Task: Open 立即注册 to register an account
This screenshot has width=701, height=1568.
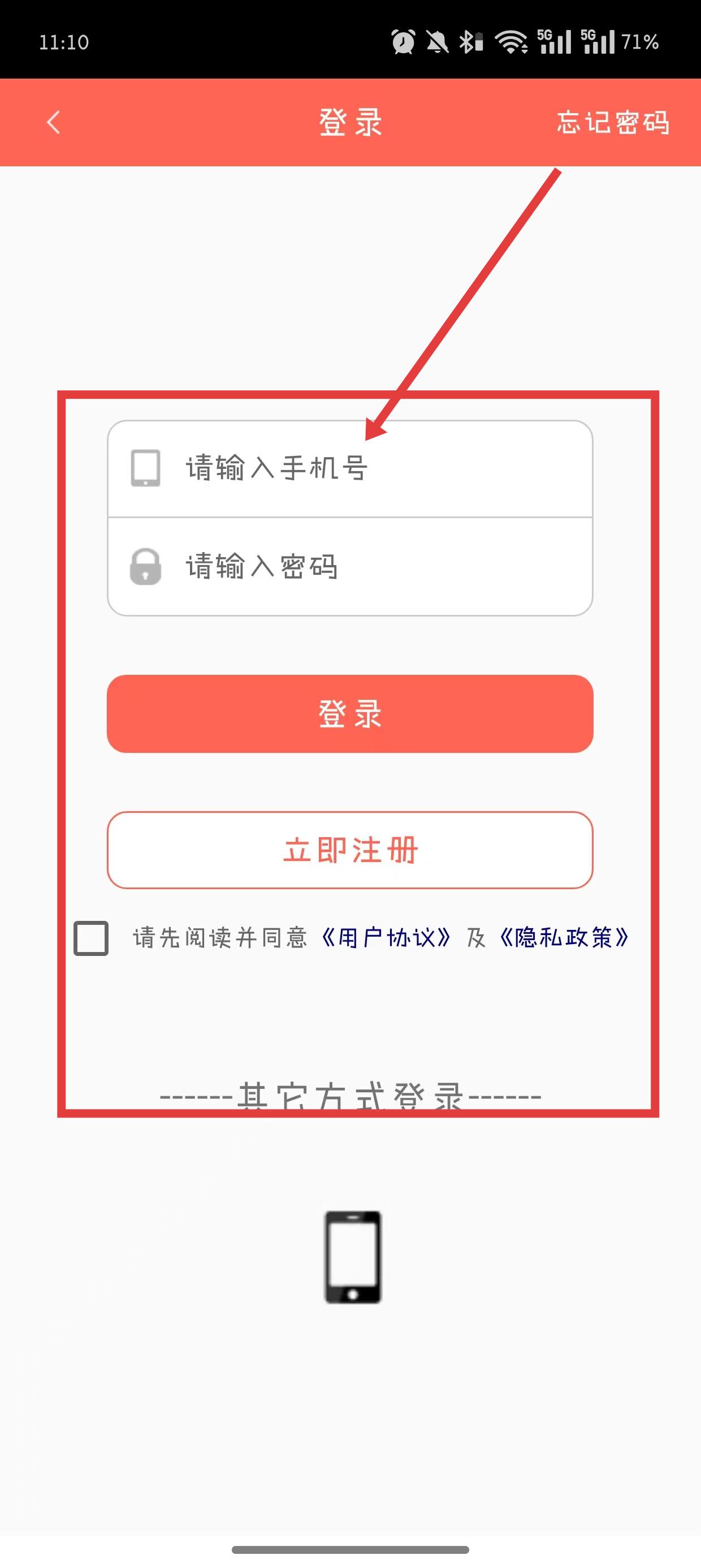Action: click(x=350, y=850)
